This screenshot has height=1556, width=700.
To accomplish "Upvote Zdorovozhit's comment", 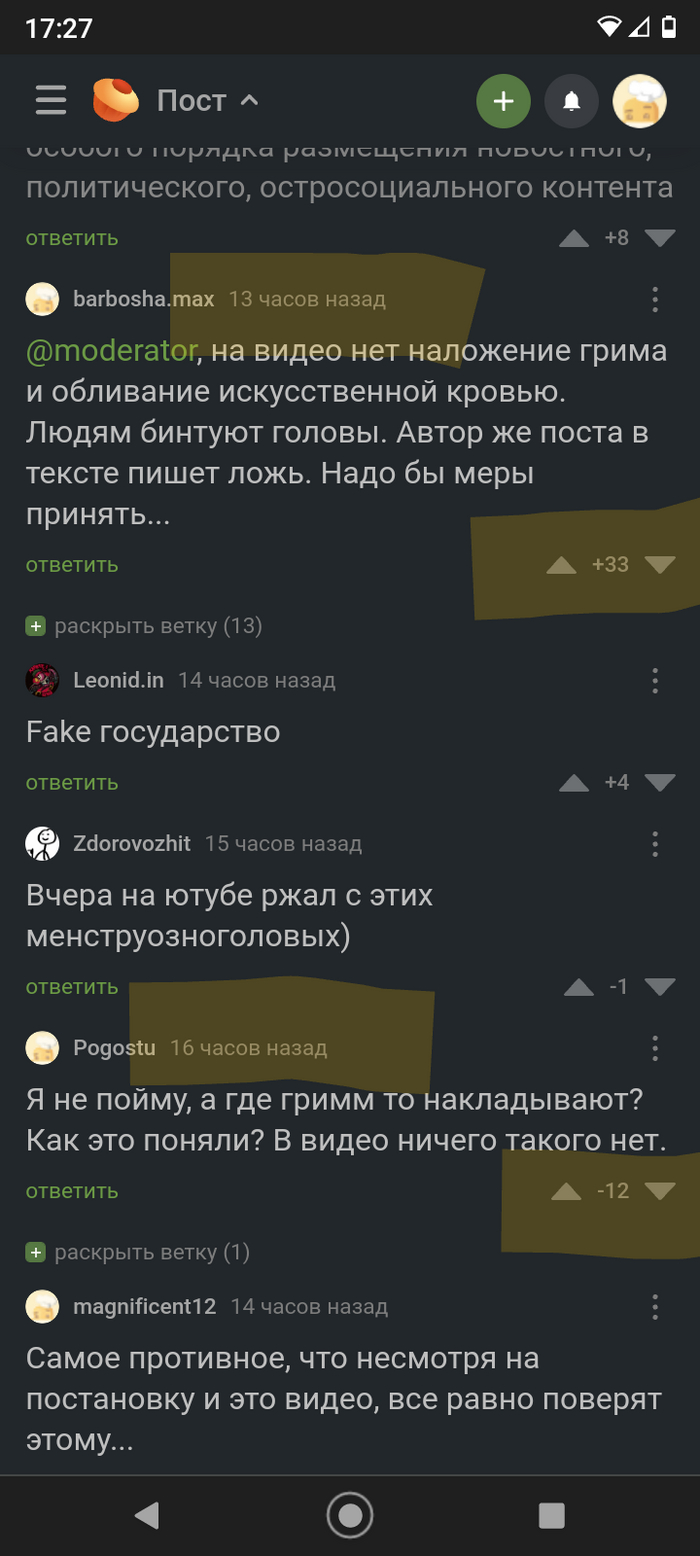I will 578,987.
